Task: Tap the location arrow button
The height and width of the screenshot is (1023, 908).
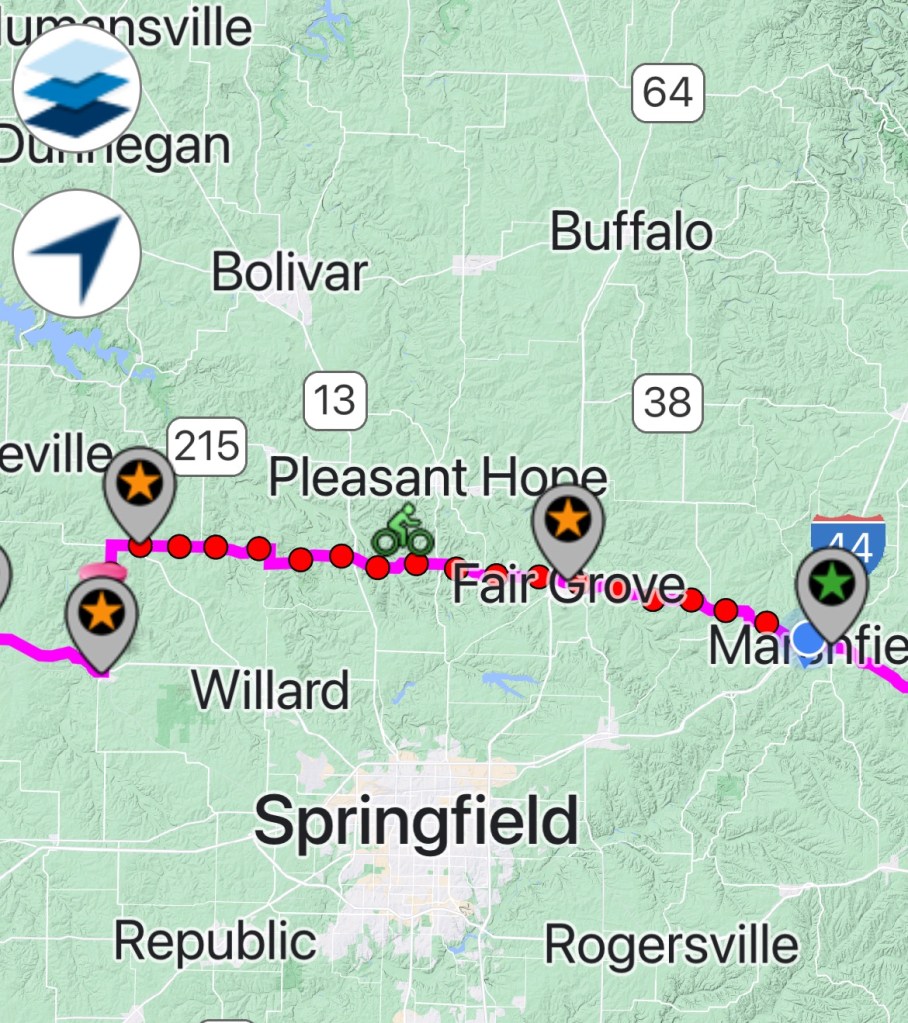Action: (x=76, y=253)
